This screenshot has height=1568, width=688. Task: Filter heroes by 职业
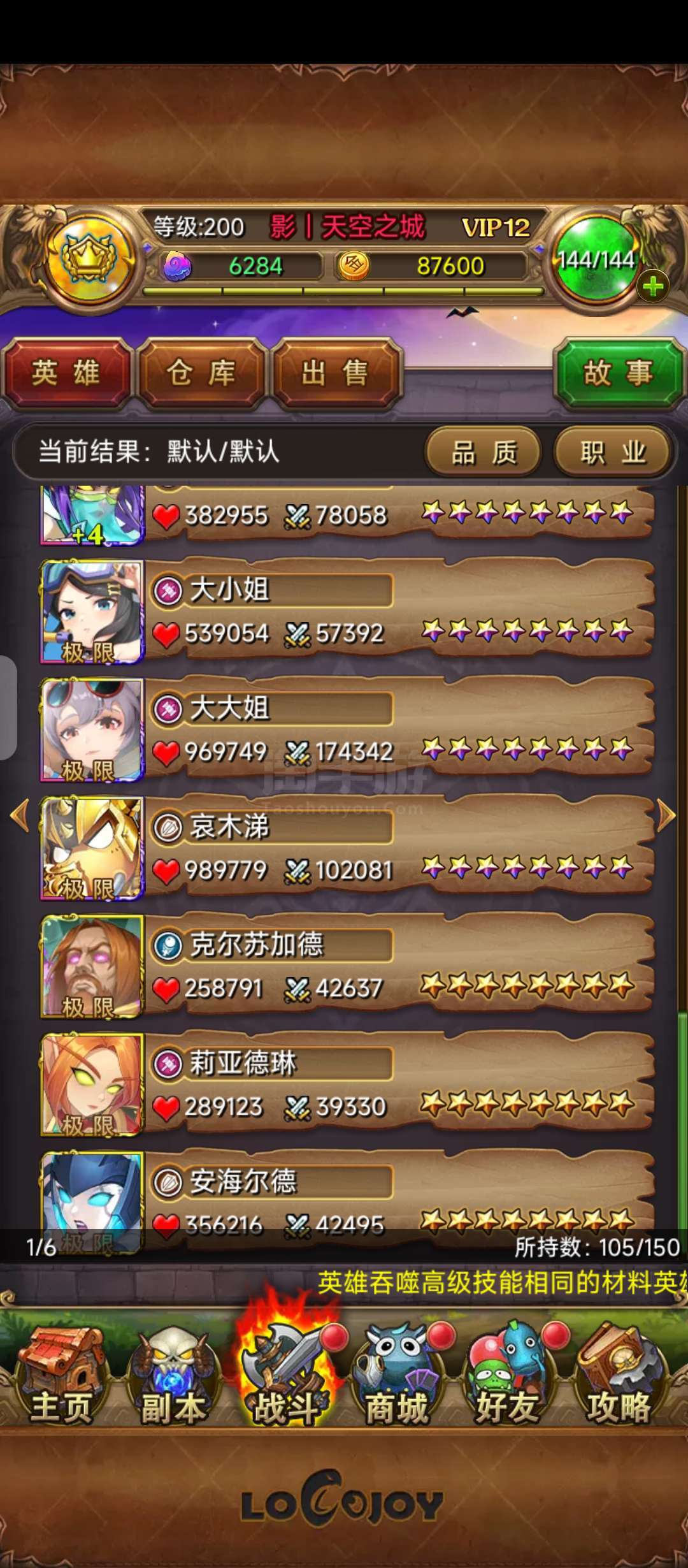pyautogui.click(x=613, y=453)
